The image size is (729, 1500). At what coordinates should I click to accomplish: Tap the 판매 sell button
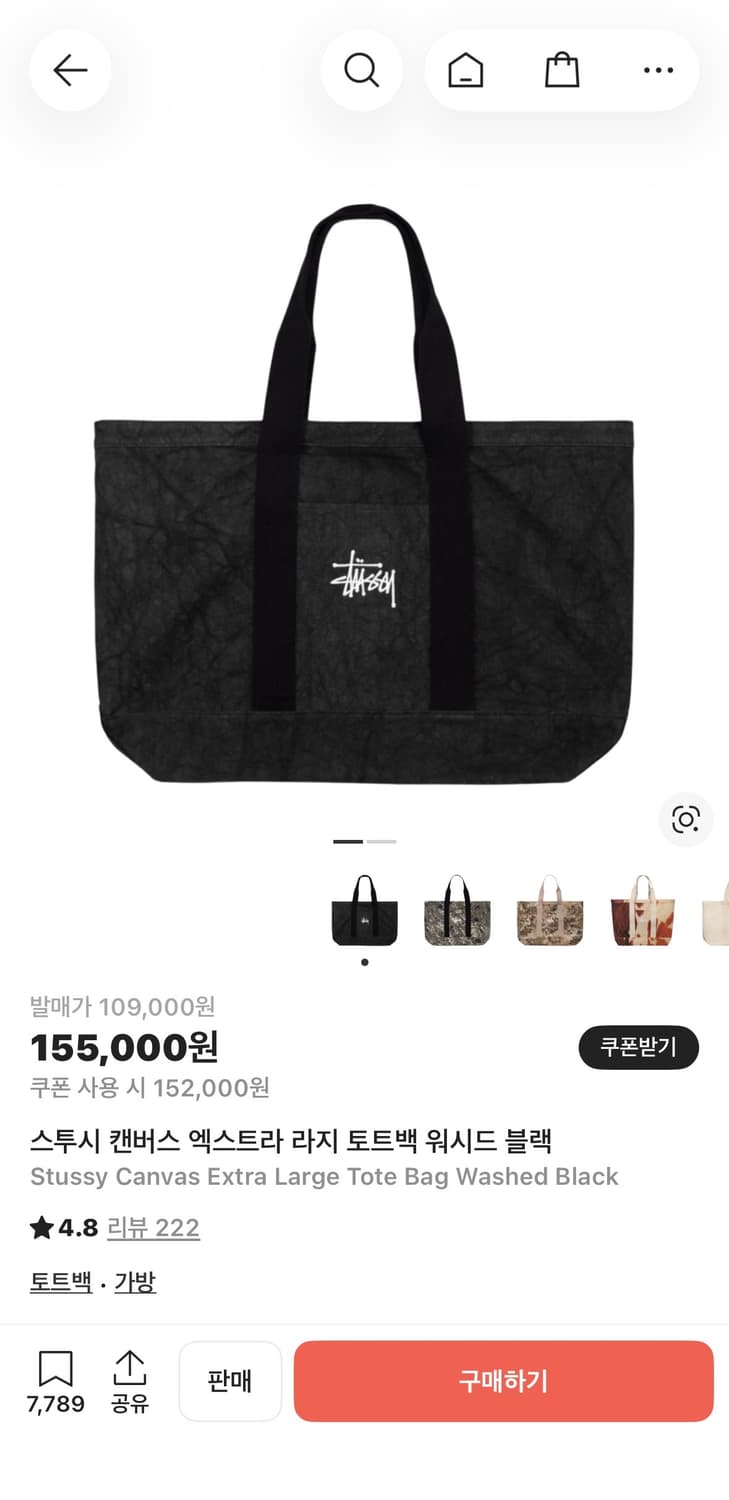pos(230,1381)
